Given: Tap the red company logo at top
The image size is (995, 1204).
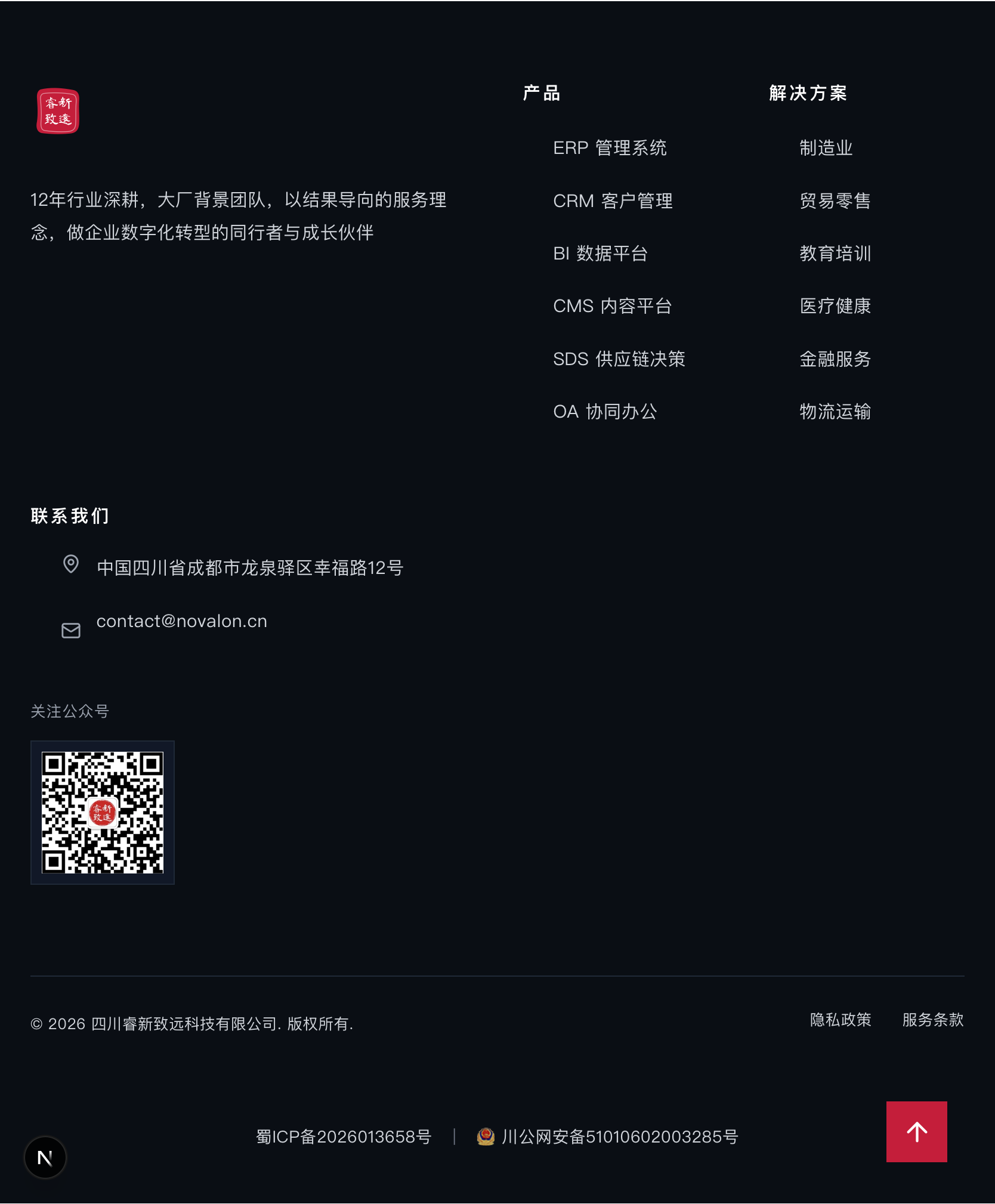Looking at the screenshot, I should (58, 112).
